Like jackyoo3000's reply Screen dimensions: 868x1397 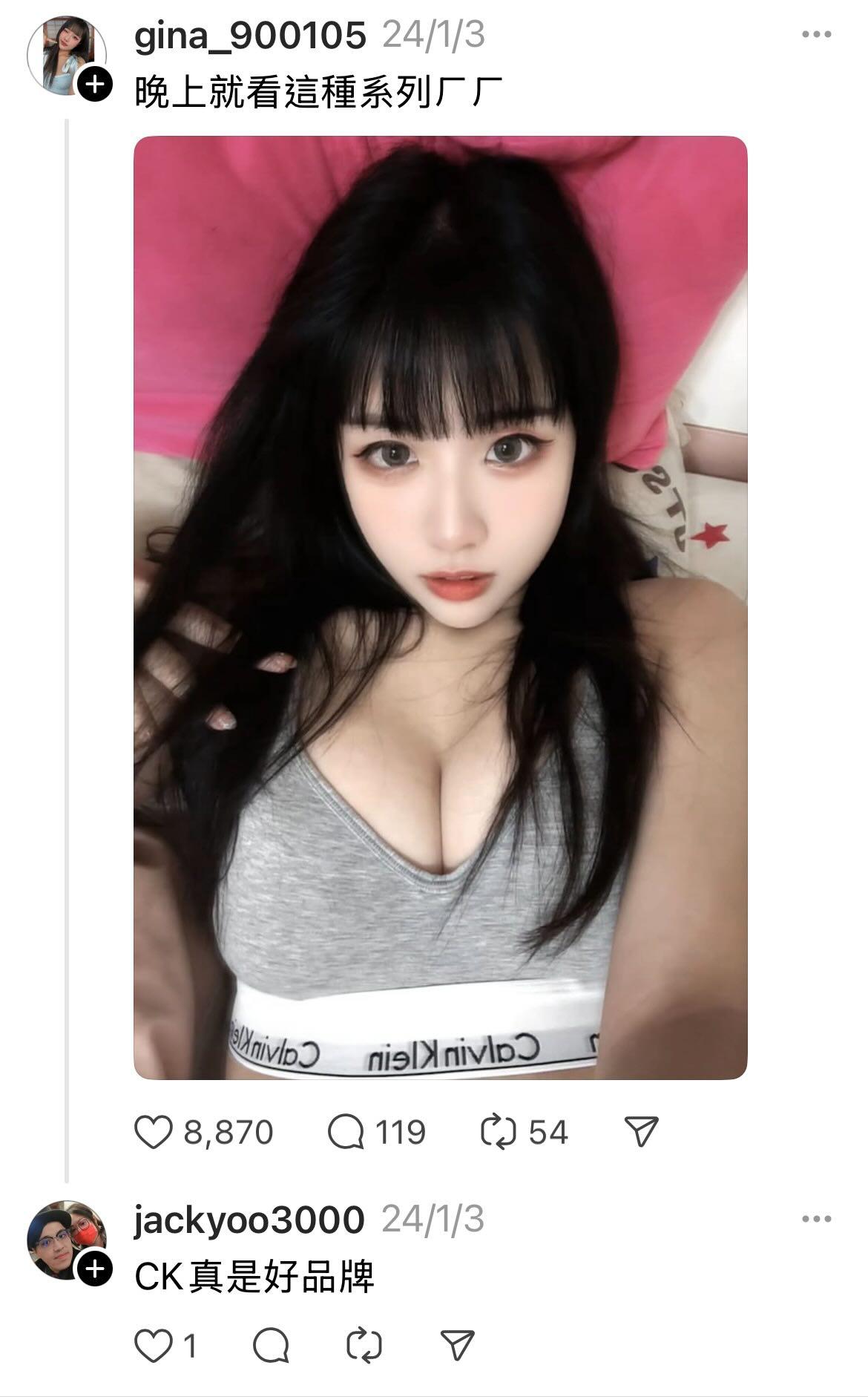[154, 1346]
